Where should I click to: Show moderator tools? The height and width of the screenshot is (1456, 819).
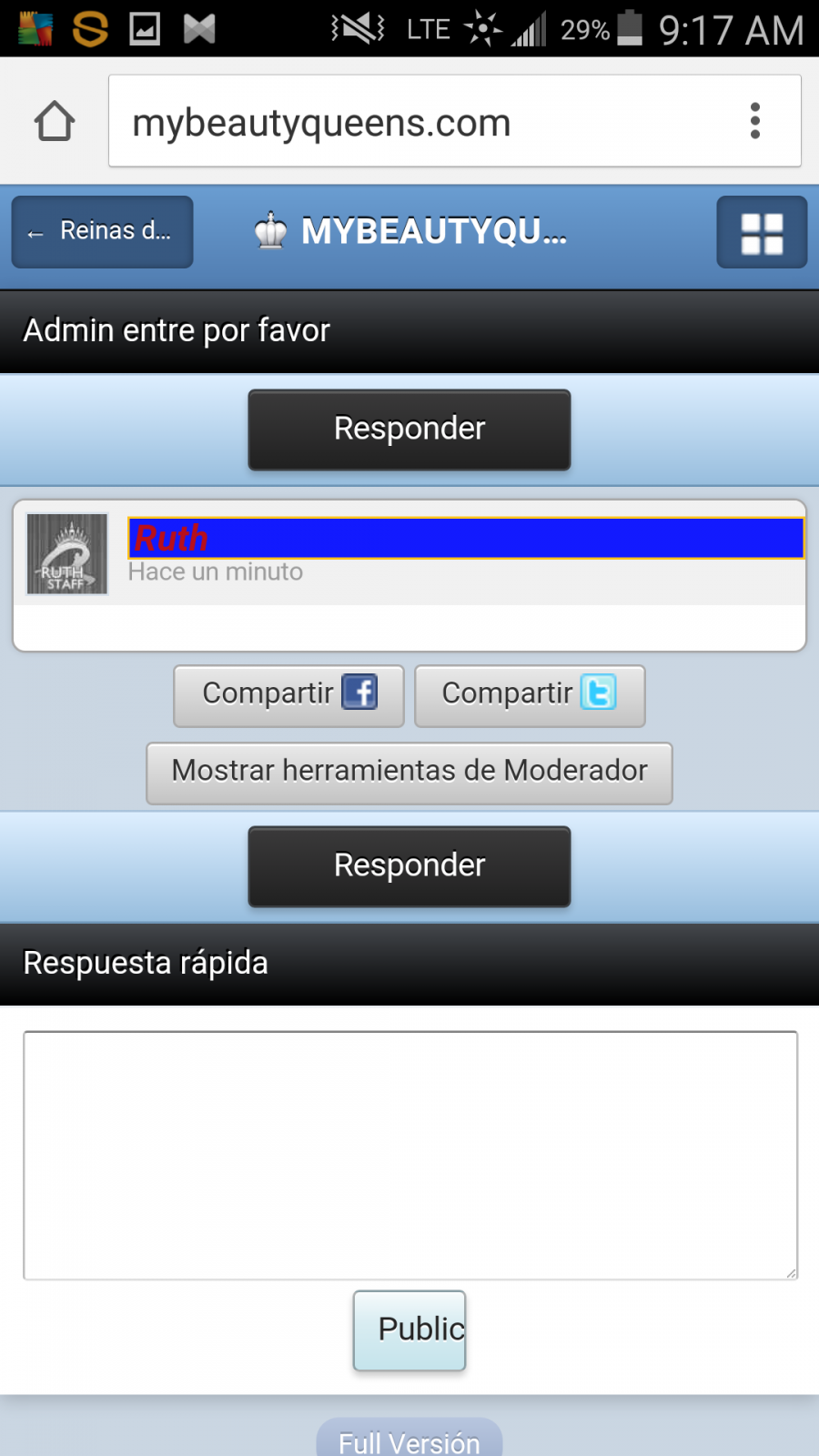(409, 773)
